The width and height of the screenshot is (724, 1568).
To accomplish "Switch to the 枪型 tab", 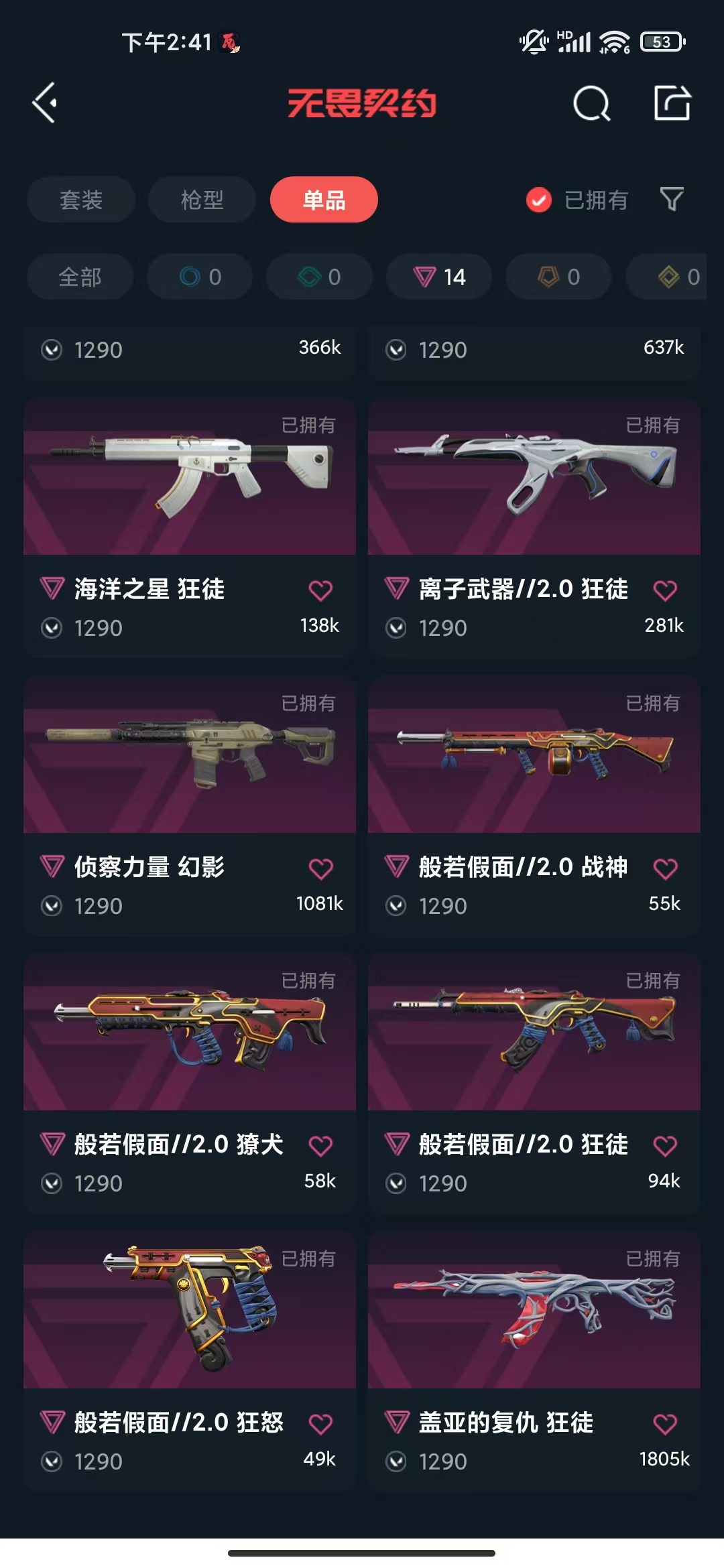I will 202,200.
